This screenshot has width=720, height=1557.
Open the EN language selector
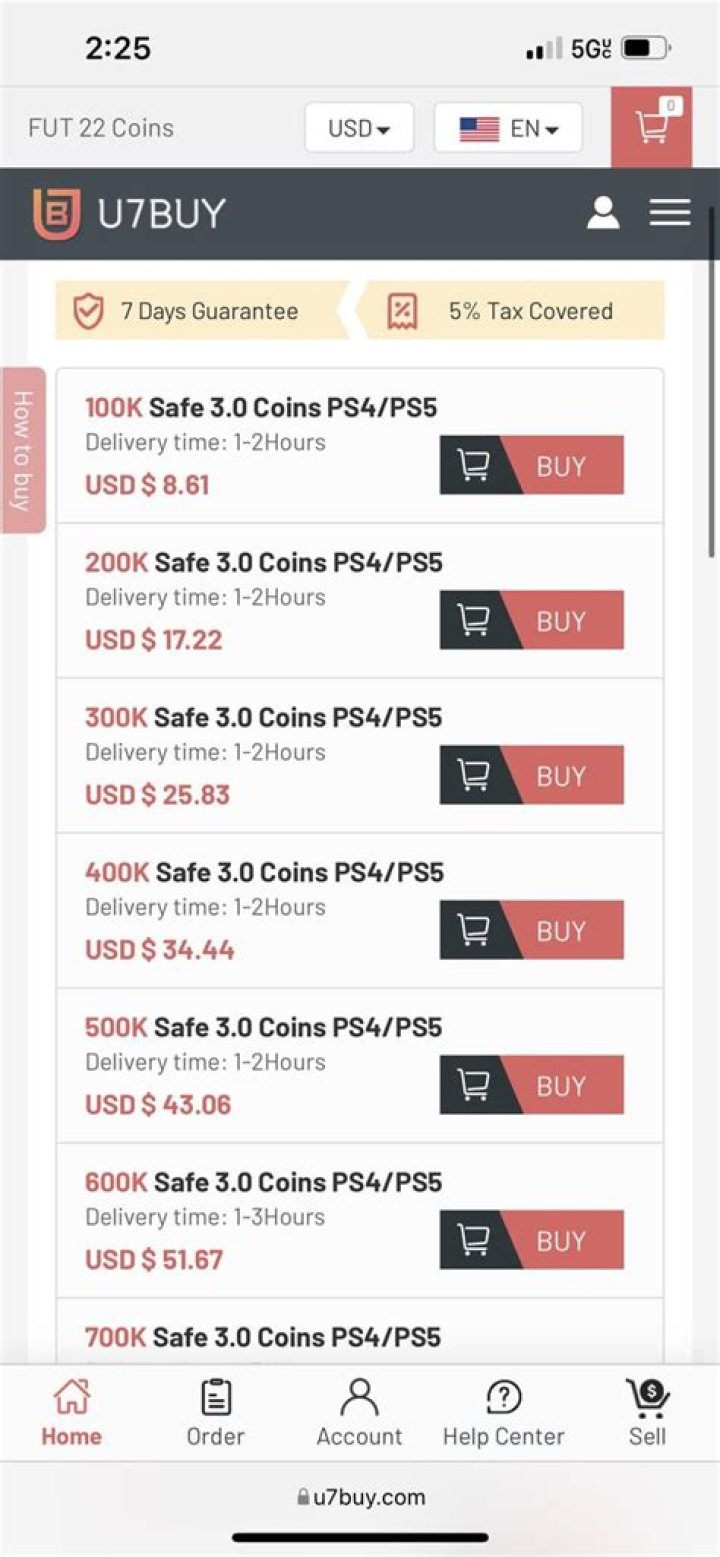[x=508, y=128]
